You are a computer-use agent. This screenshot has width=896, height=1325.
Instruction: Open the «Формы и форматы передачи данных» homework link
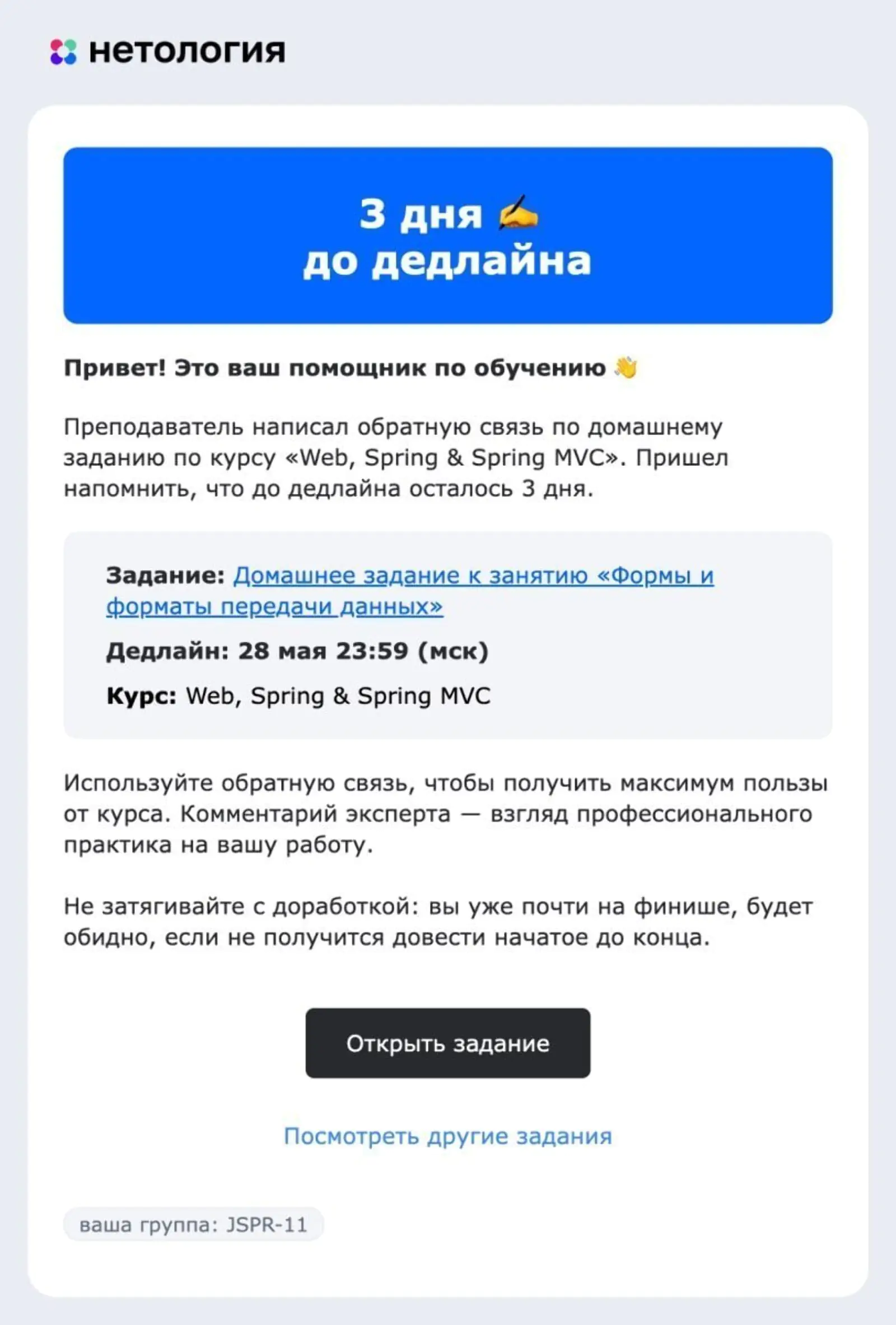(473, 576)
